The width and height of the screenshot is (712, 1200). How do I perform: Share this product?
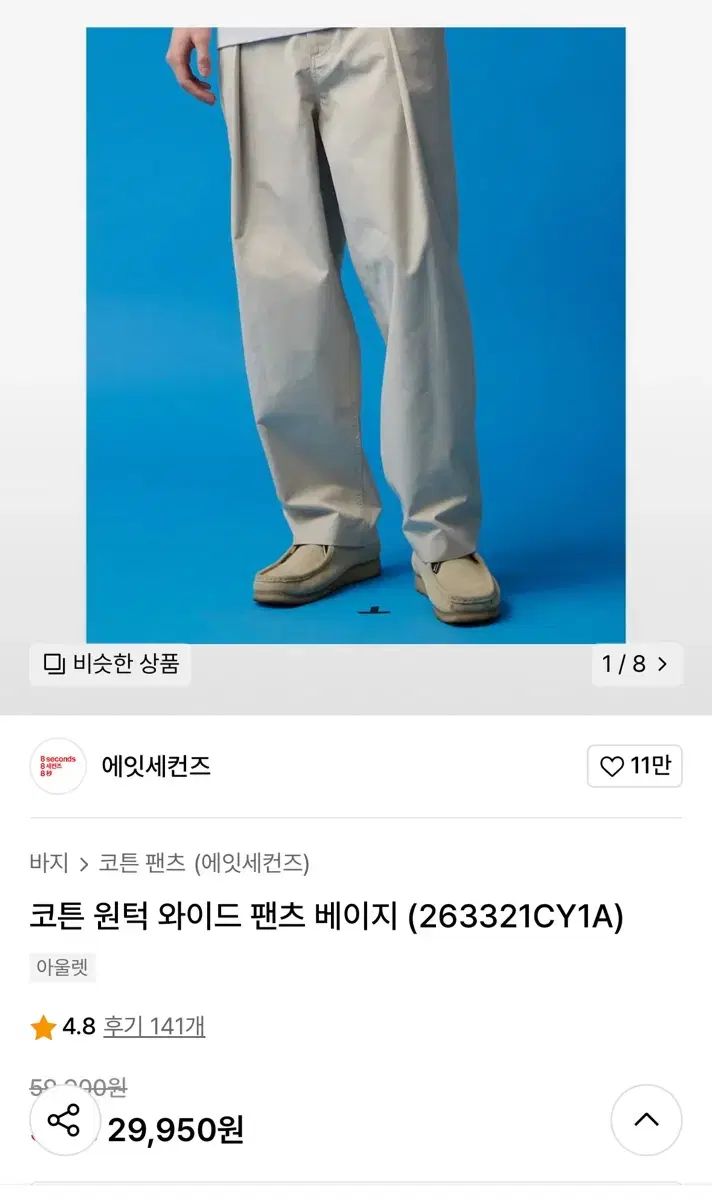[x=64, y=1120]
